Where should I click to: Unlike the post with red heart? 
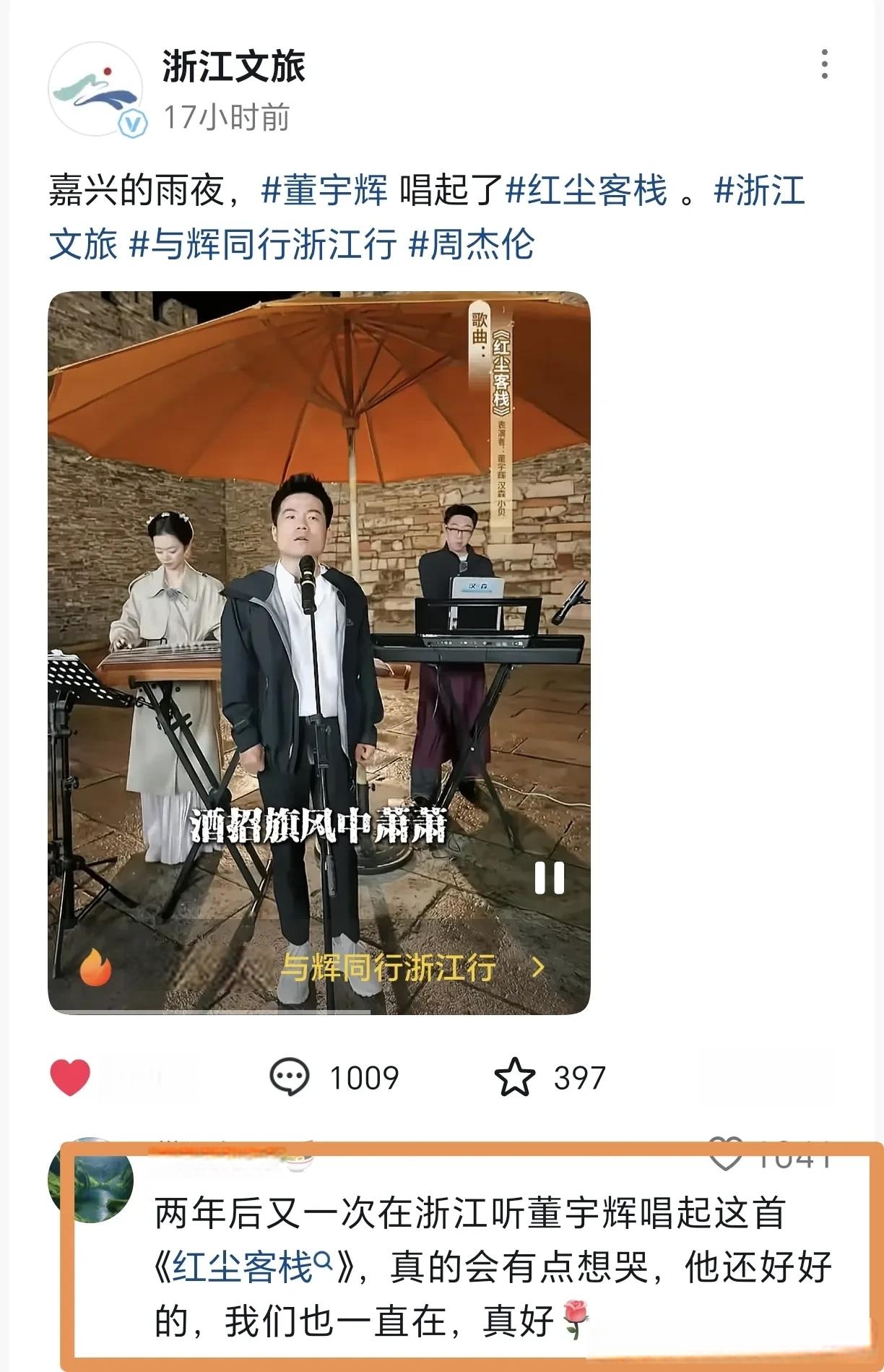70,1077
